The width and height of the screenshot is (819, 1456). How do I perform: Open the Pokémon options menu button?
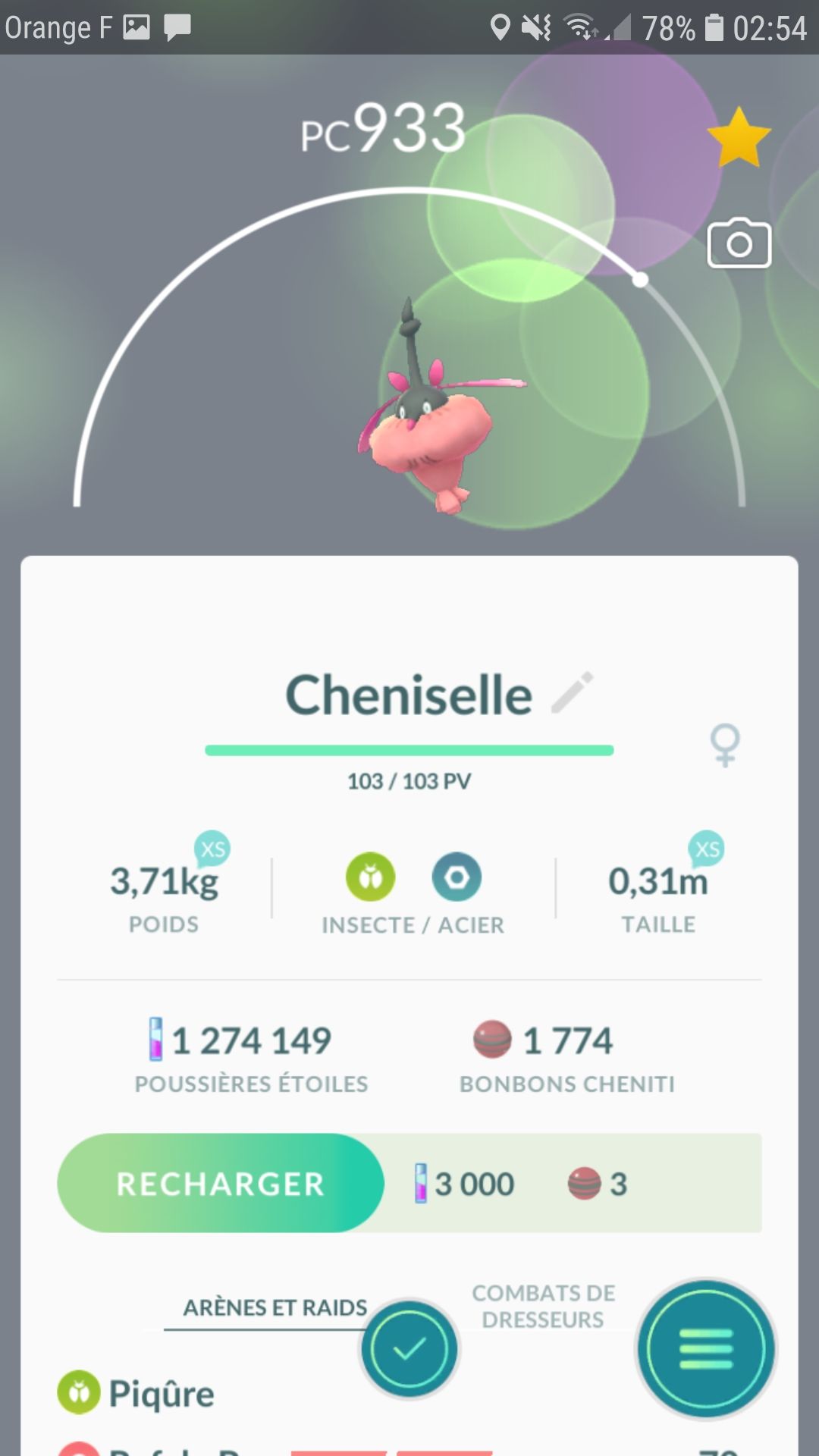(705, 1349)
